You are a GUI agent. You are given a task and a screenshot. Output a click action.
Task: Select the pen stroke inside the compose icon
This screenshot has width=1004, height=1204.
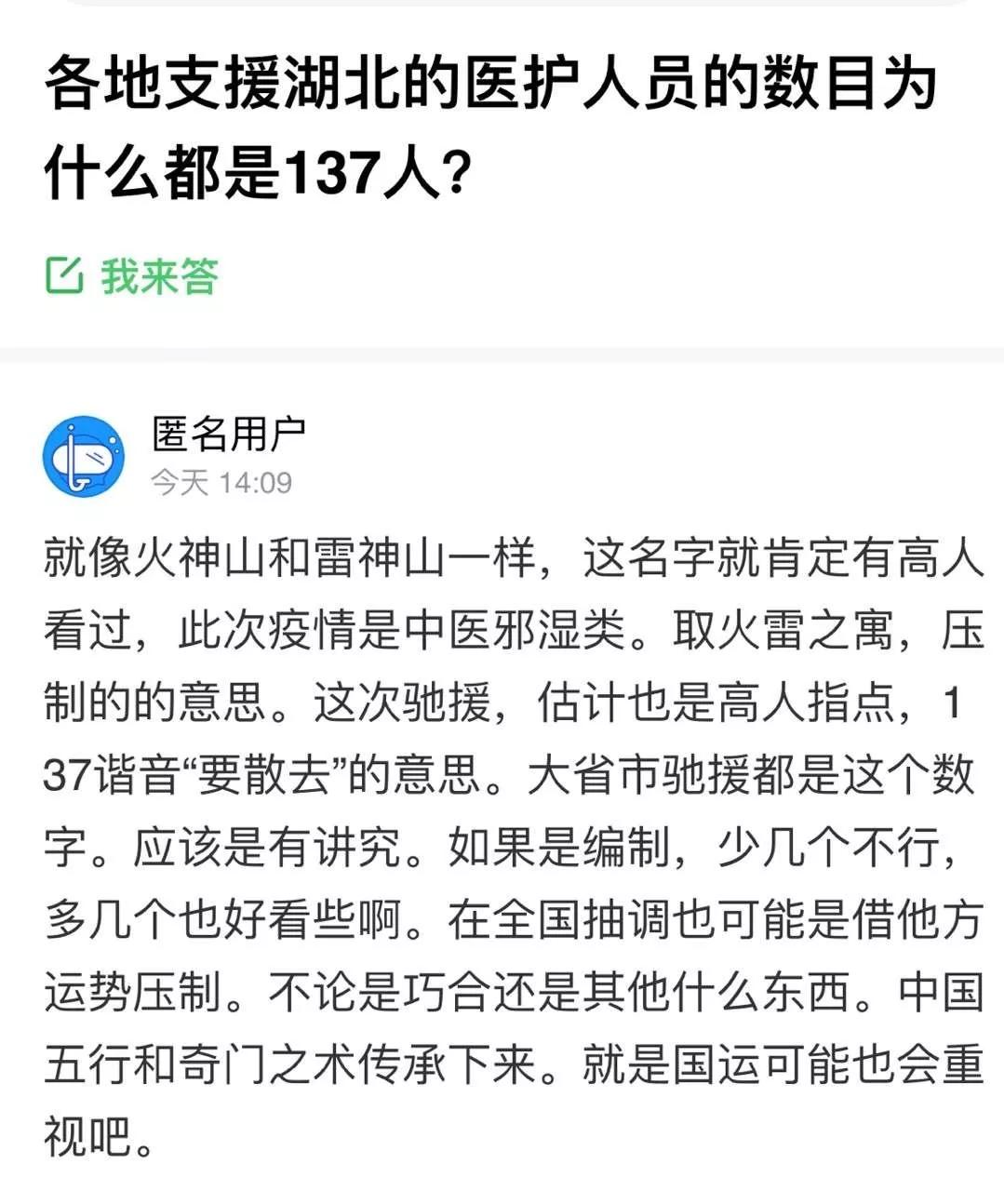[x=70, y=268]
